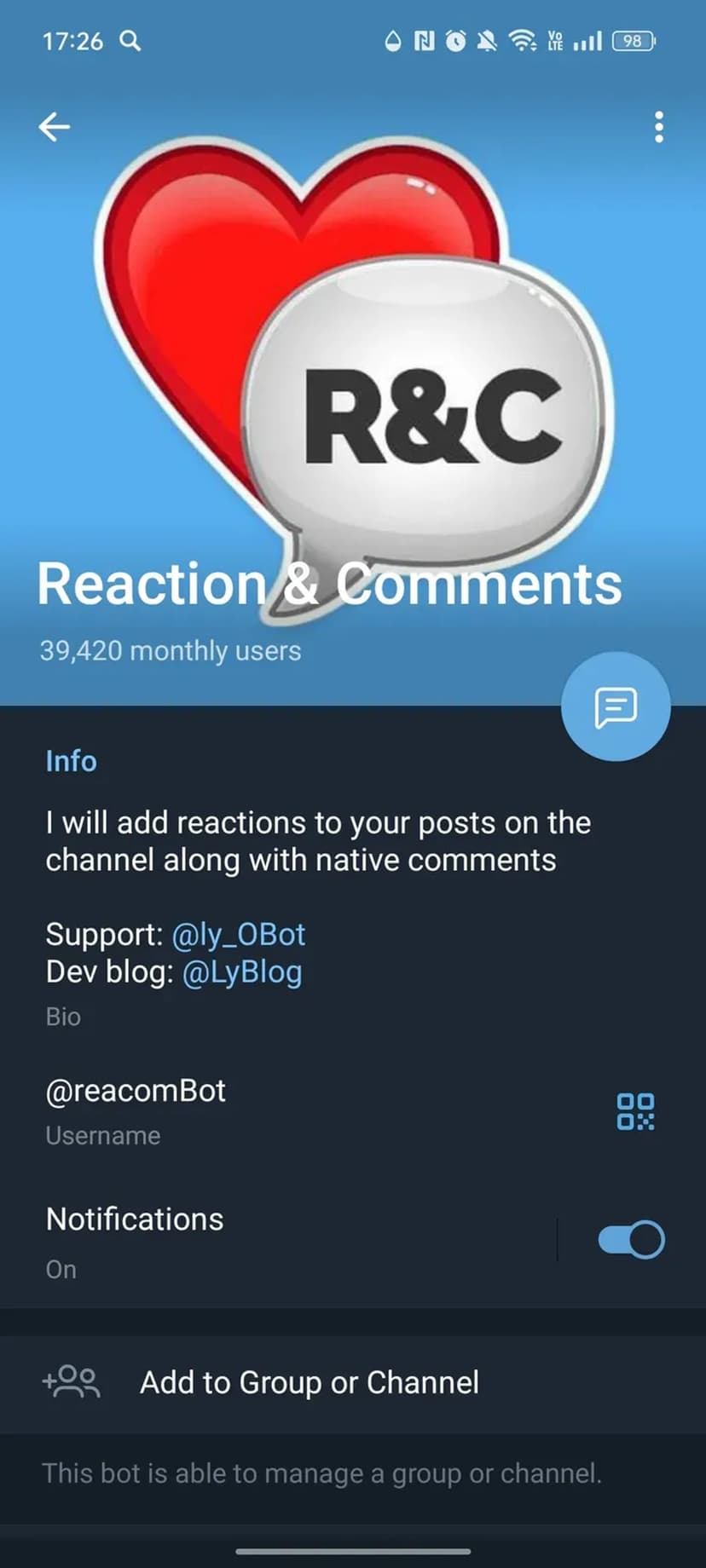Open the @ly_OBot support link
Screen dimensions: 706x1568
[x=239, y=935]
